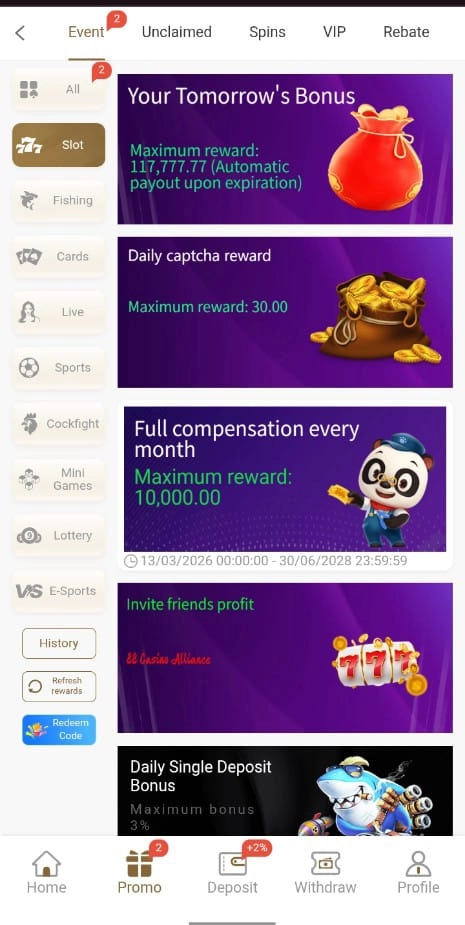Open Full compensation every month promo
Image resolution: width=465 pixels, height=925 pixels.
[x=285, y=485]
